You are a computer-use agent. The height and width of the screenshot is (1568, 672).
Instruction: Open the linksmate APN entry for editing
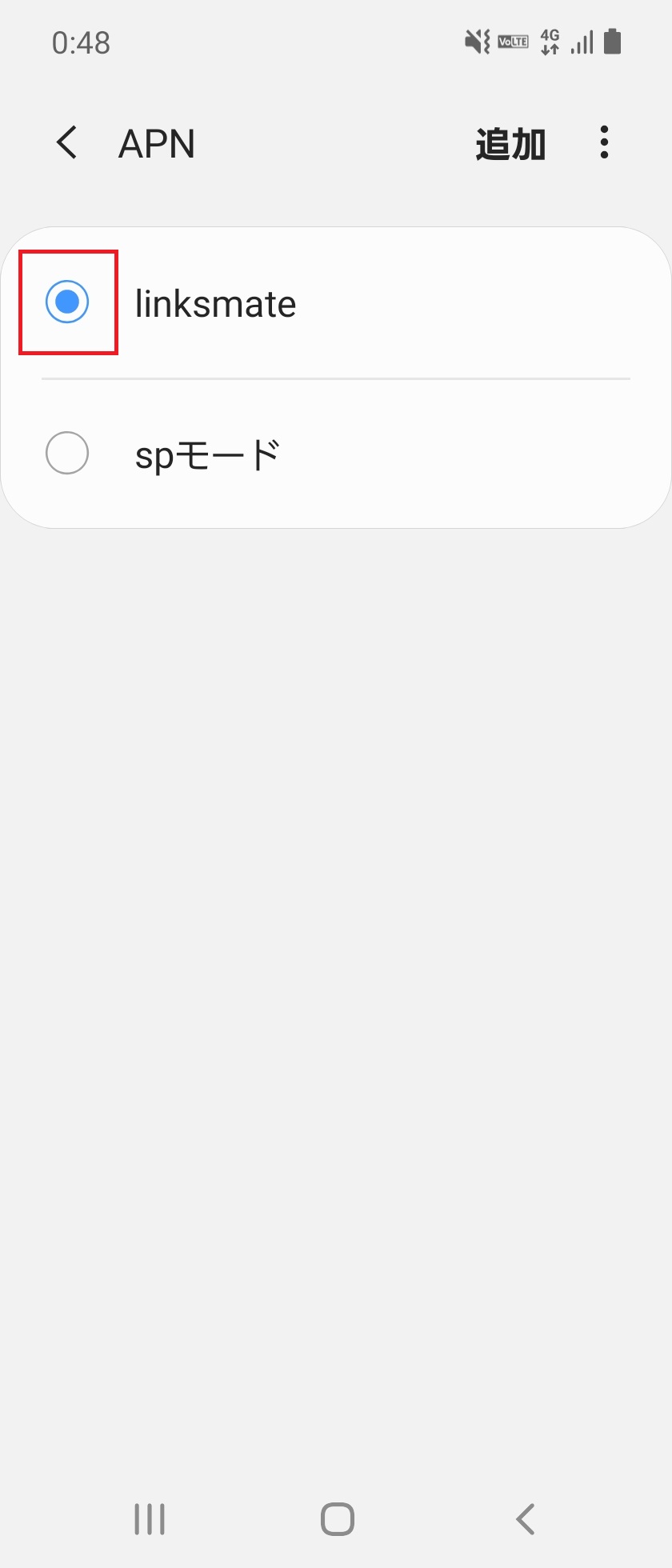pos(216,302)
